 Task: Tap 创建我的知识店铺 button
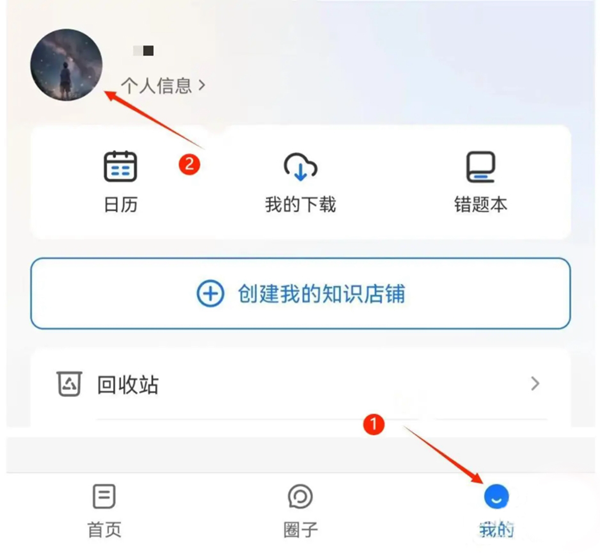click(x=300, y=293)
